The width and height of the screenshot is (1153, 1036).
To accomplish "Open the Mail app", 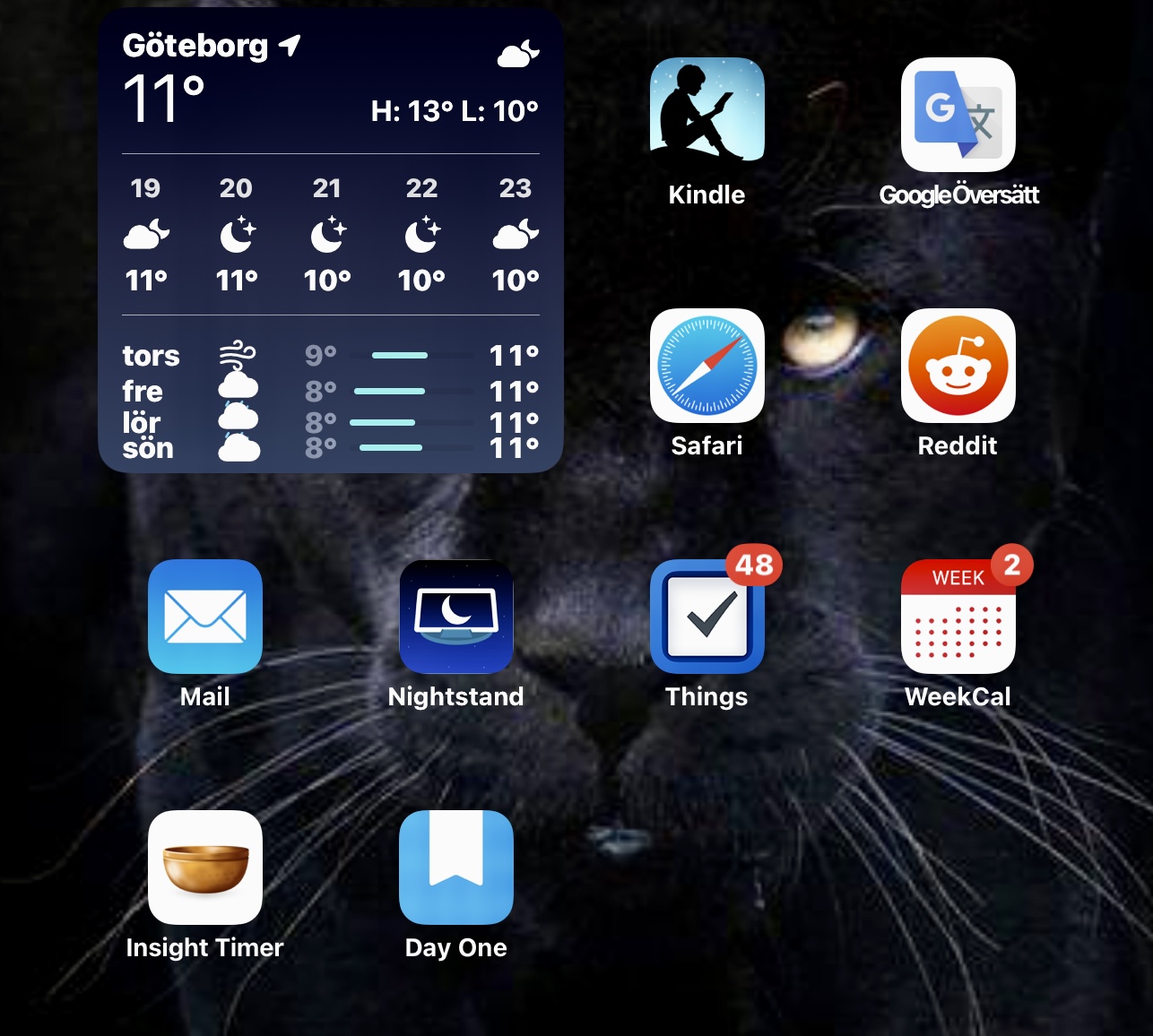I will click(205, 617).
